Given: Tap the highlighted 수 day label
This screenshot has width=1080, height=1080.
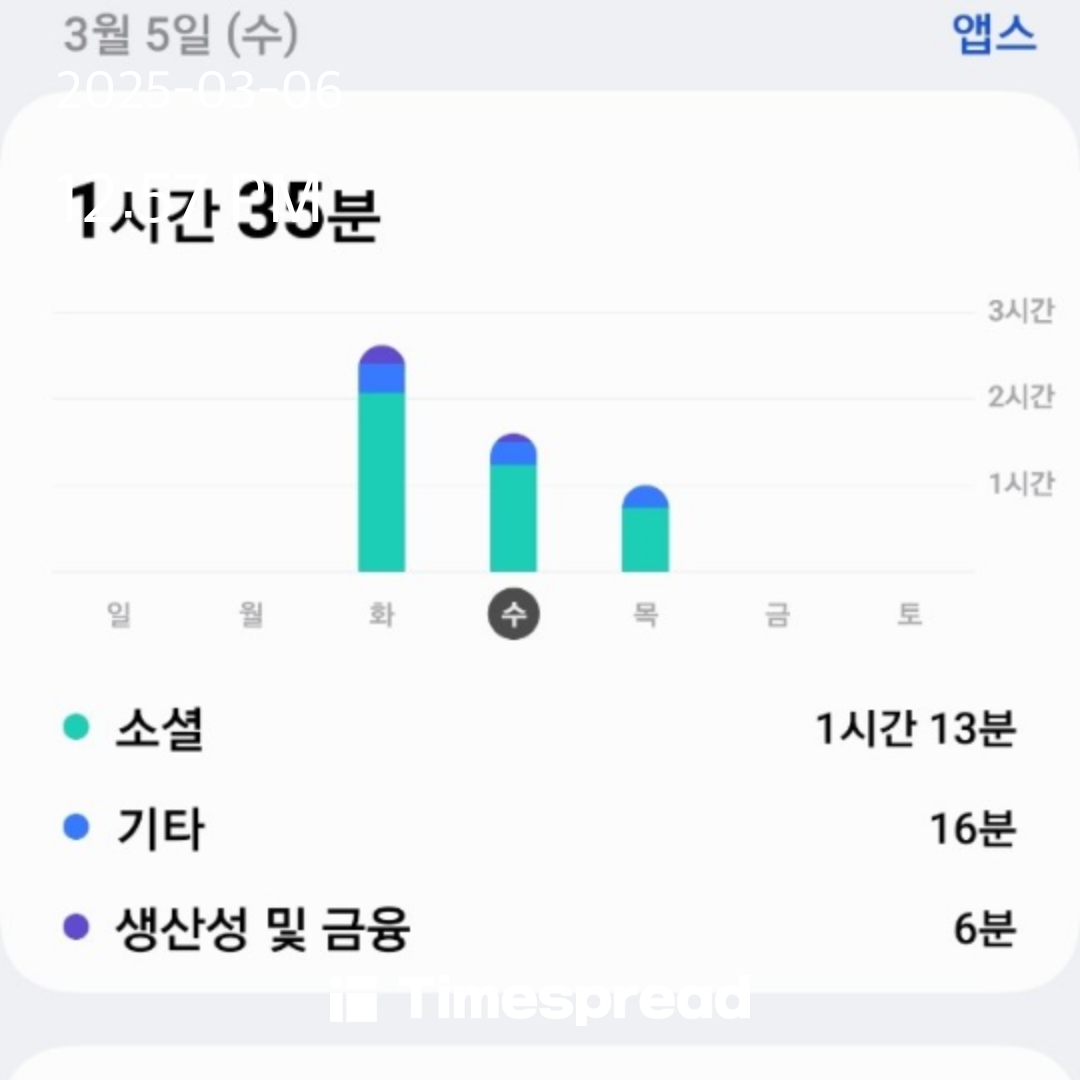Looking at the screenshot, I should pyautogui.click(x=514, y=614).
